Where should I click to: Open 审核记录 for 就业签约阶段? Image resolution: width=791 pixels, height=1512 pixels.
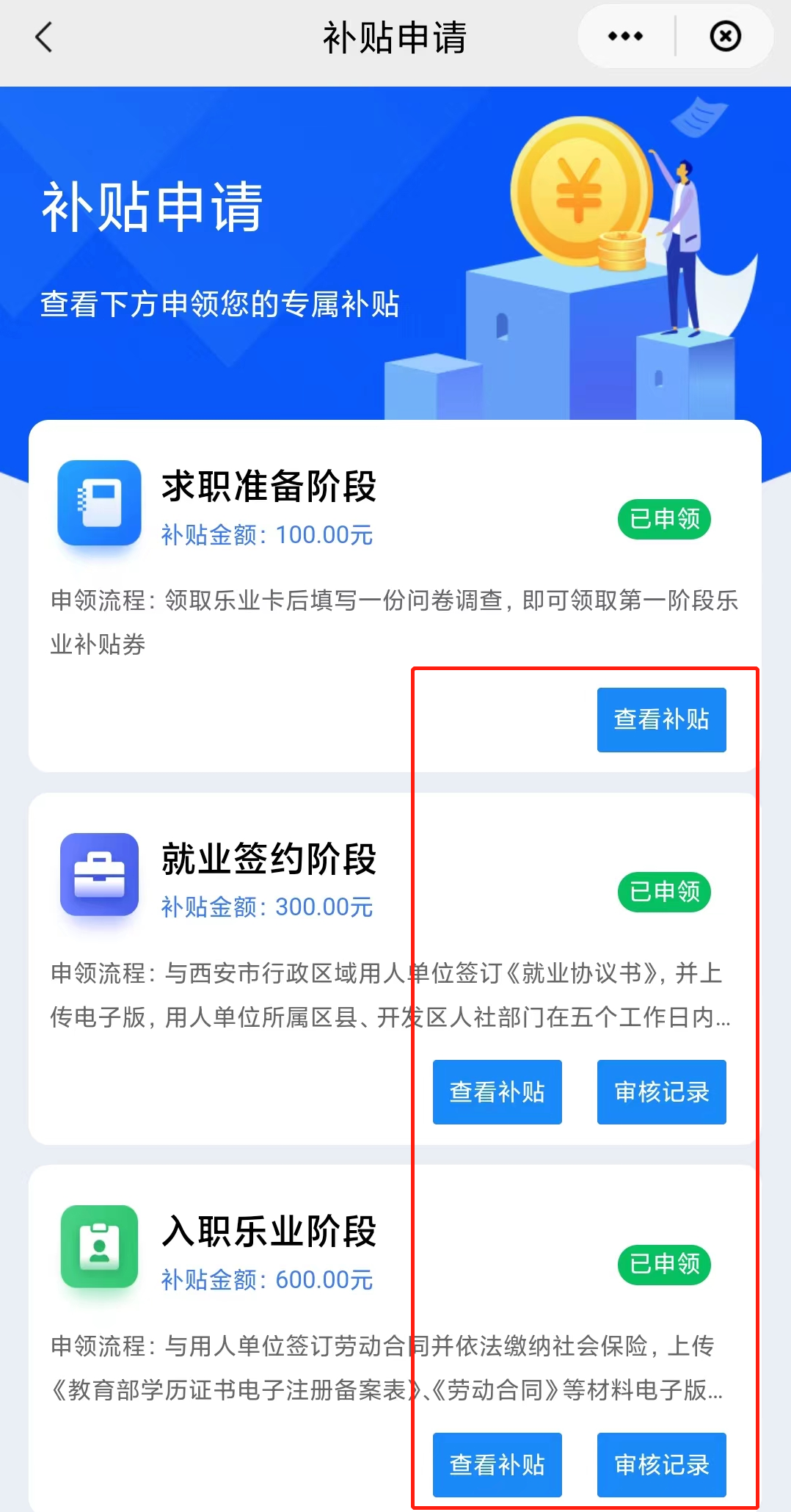point(661,1091)
